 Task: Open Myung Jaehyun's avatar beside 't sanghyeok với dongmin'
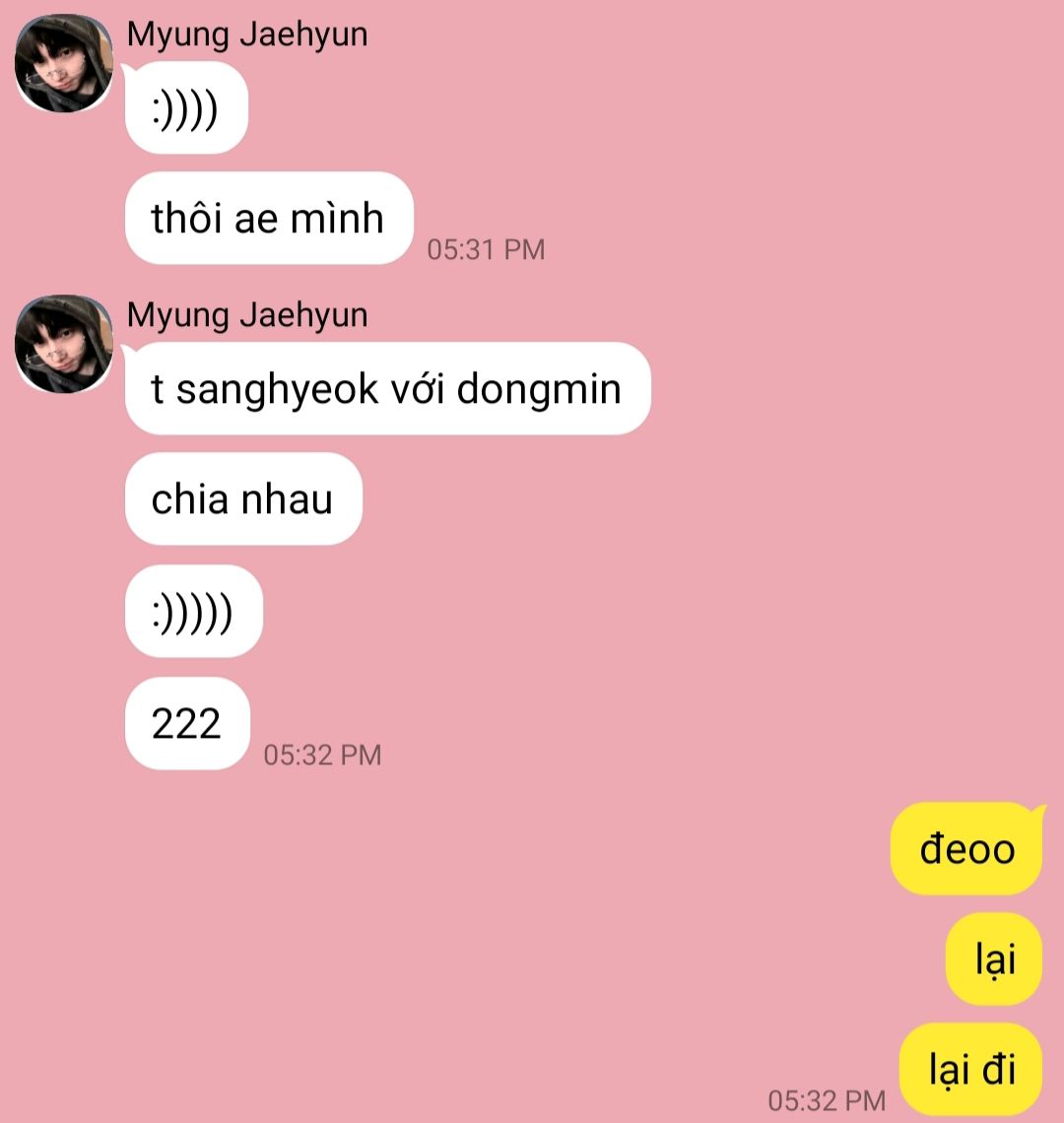click(63, 344)
